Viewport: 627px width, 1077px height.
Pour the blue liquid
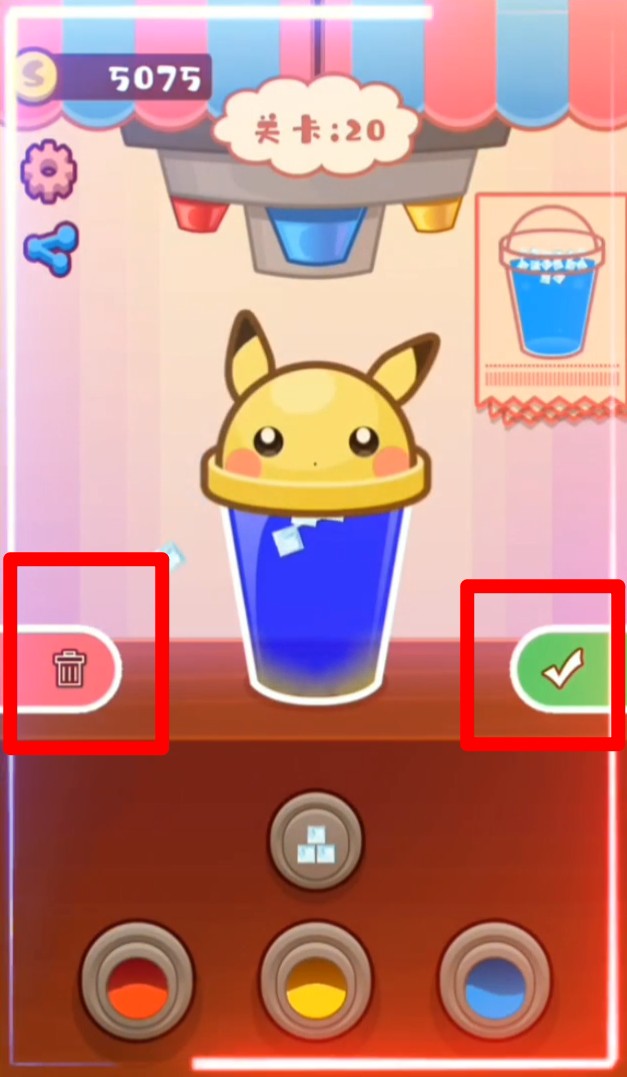point(495,984)
